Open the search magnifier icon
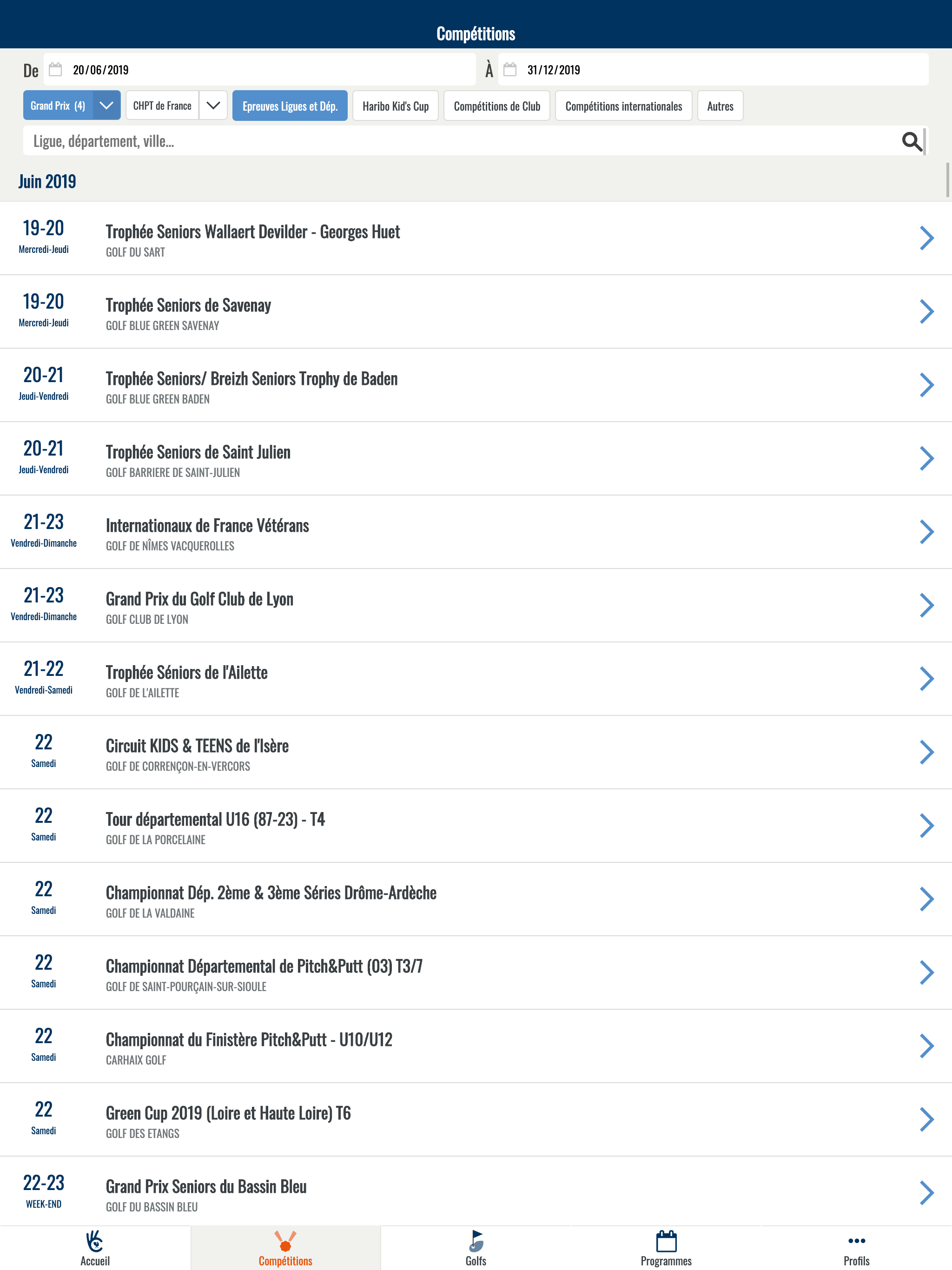The width and height of the screenshot is (952, 1270). pos(912,141)
